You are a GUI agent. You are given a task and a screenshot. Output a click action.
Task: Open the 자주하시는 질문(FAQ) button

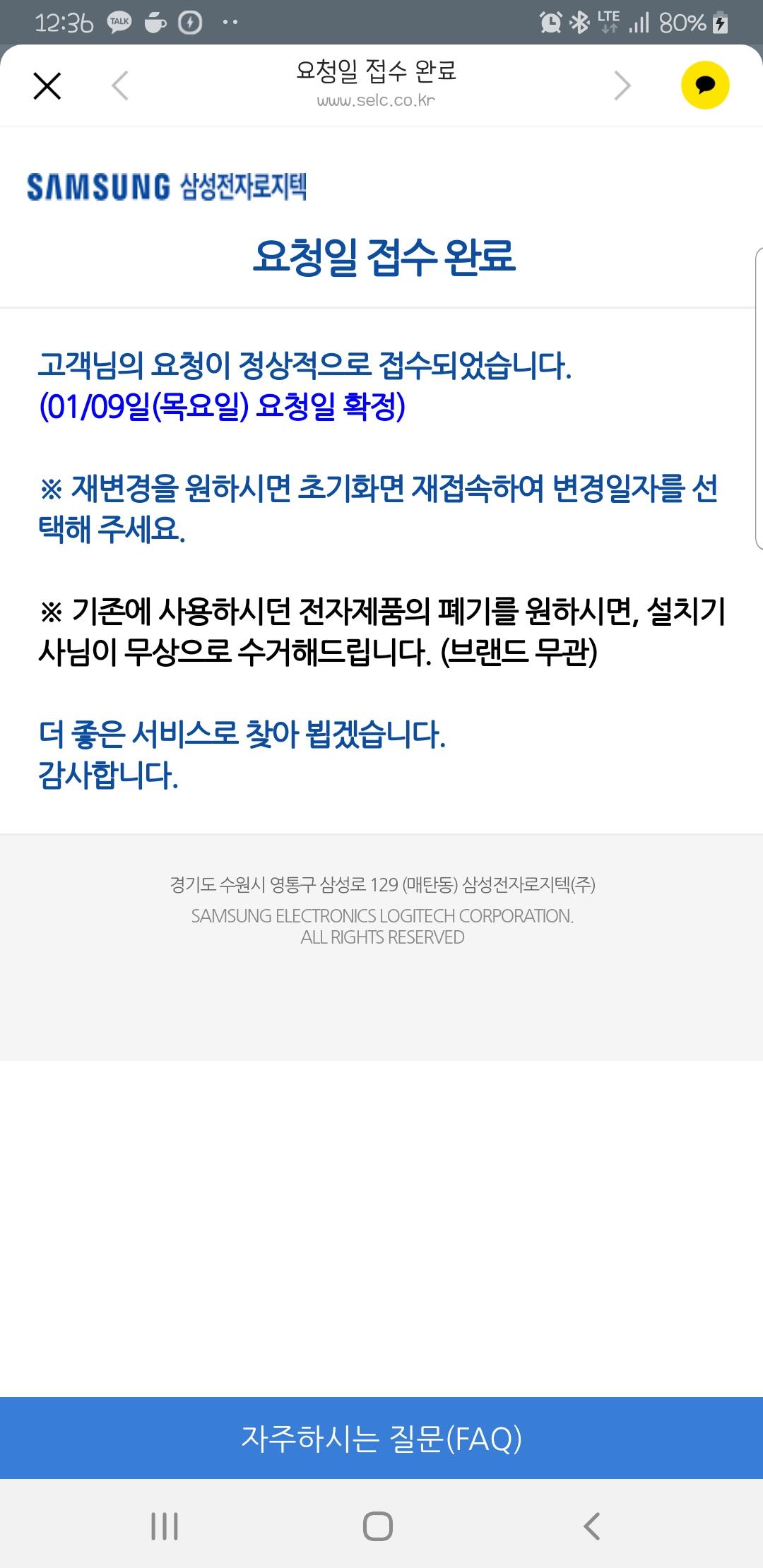[381, 1438]
